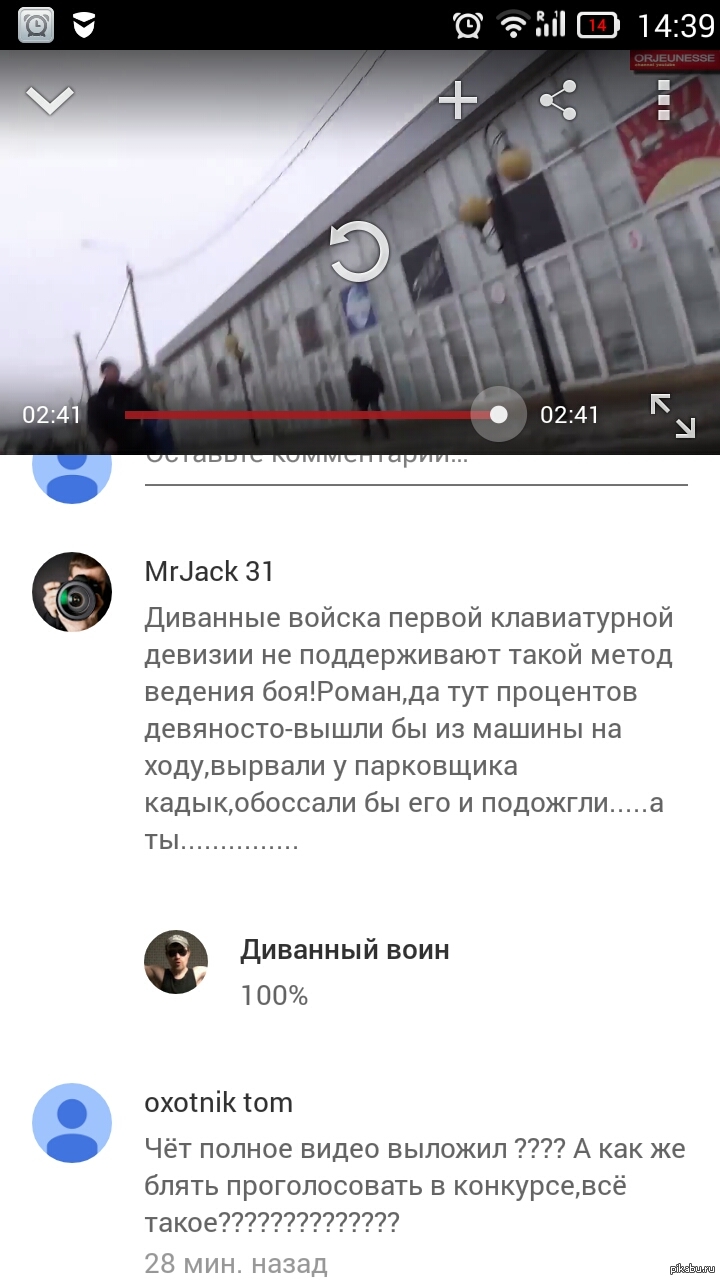This screenshot has height=1280, width=720.
Task: Open oxotnik tom's profile avatar
Action: pyautogui.click(x=72, y=1123)
